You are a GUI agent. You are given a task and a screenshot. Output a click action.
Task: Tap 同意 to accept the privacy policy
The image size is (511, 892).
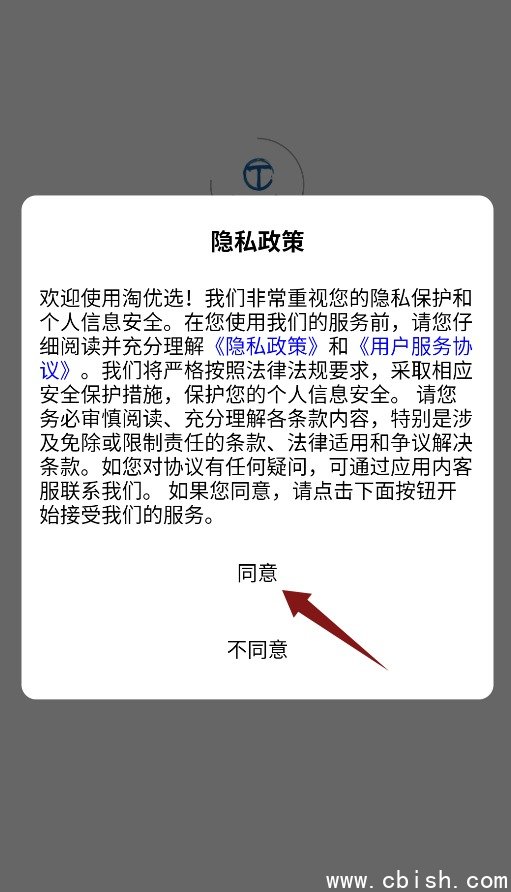[257, 573]
